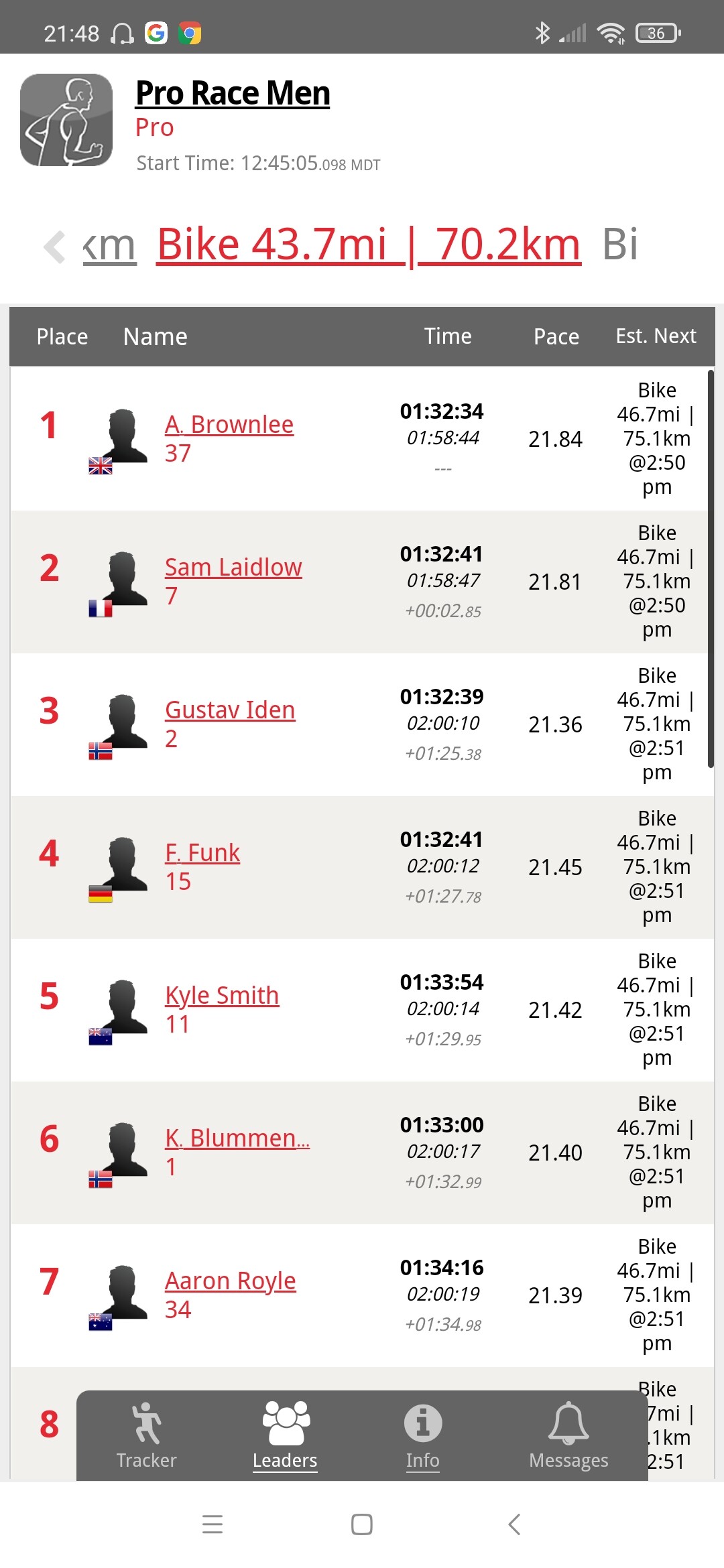Switch to the Tracker tab
The height and width of the screenshot is (1568, 724).
click(147, 1435)
